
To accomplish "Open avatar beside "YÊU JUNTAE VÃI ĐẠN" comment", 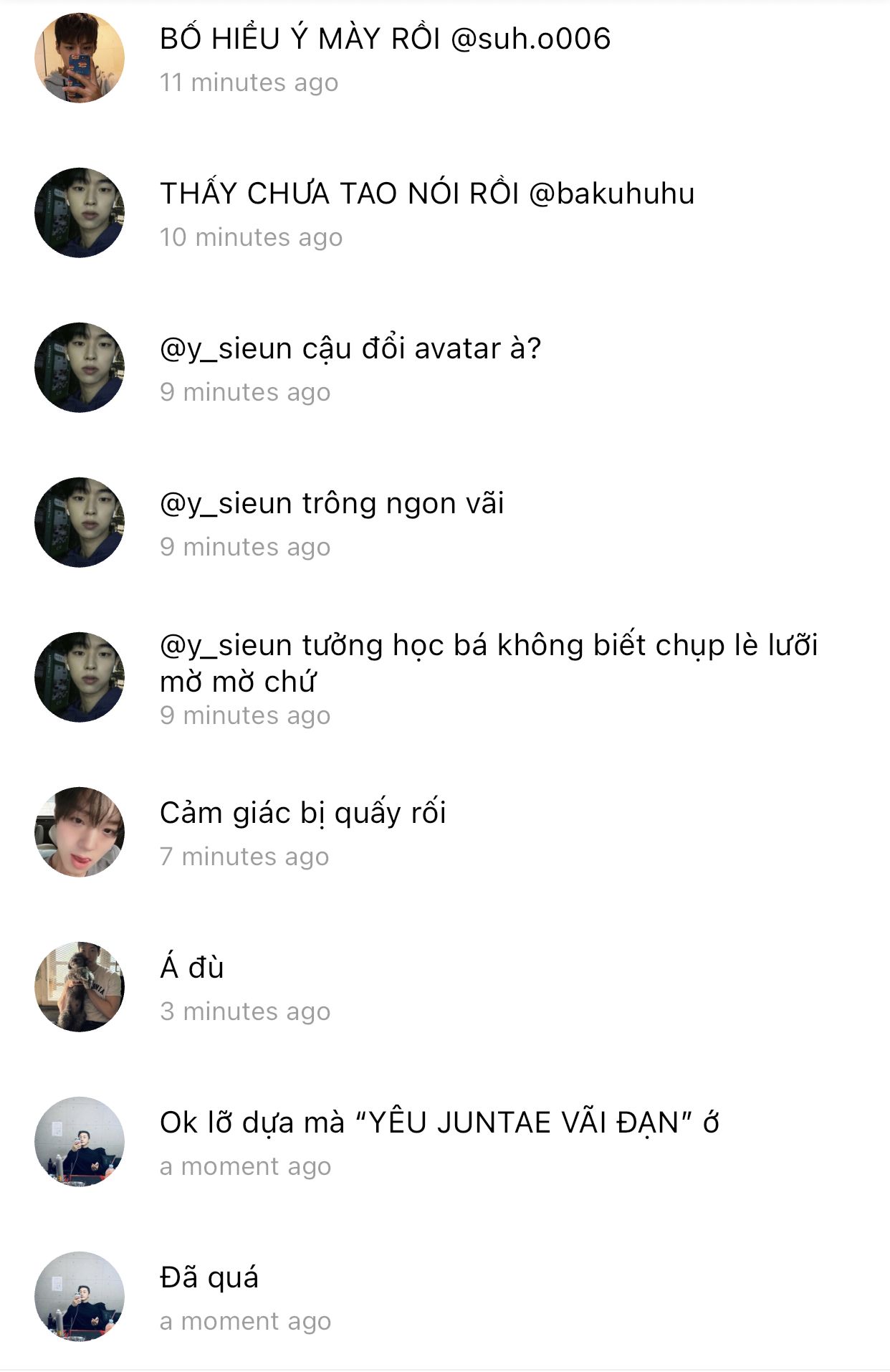I will click(80, 1141).
